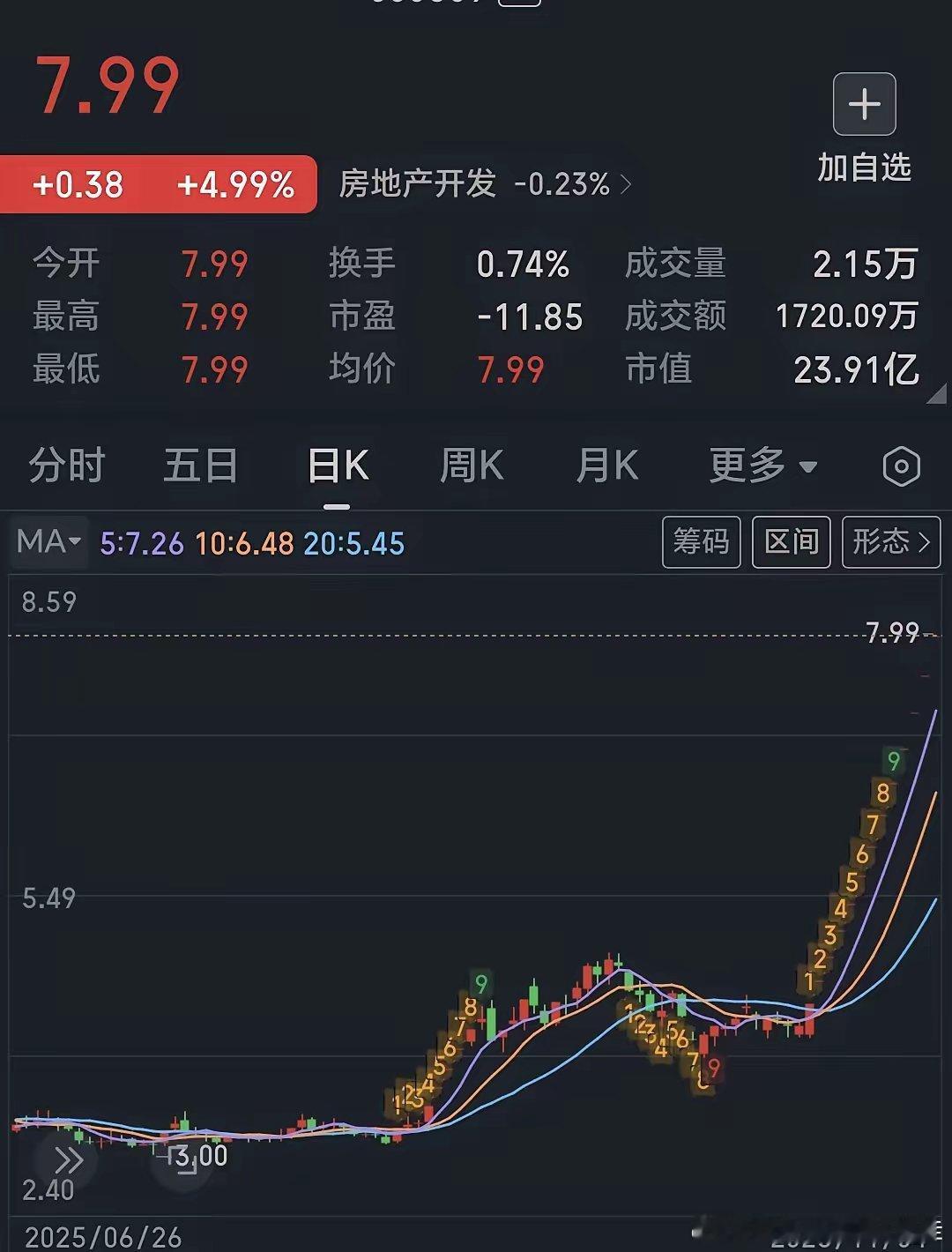This screenshot has height=1252, width=952.
Task: Expand the quote details corner triangle
Action: click(x=936, y=393)
